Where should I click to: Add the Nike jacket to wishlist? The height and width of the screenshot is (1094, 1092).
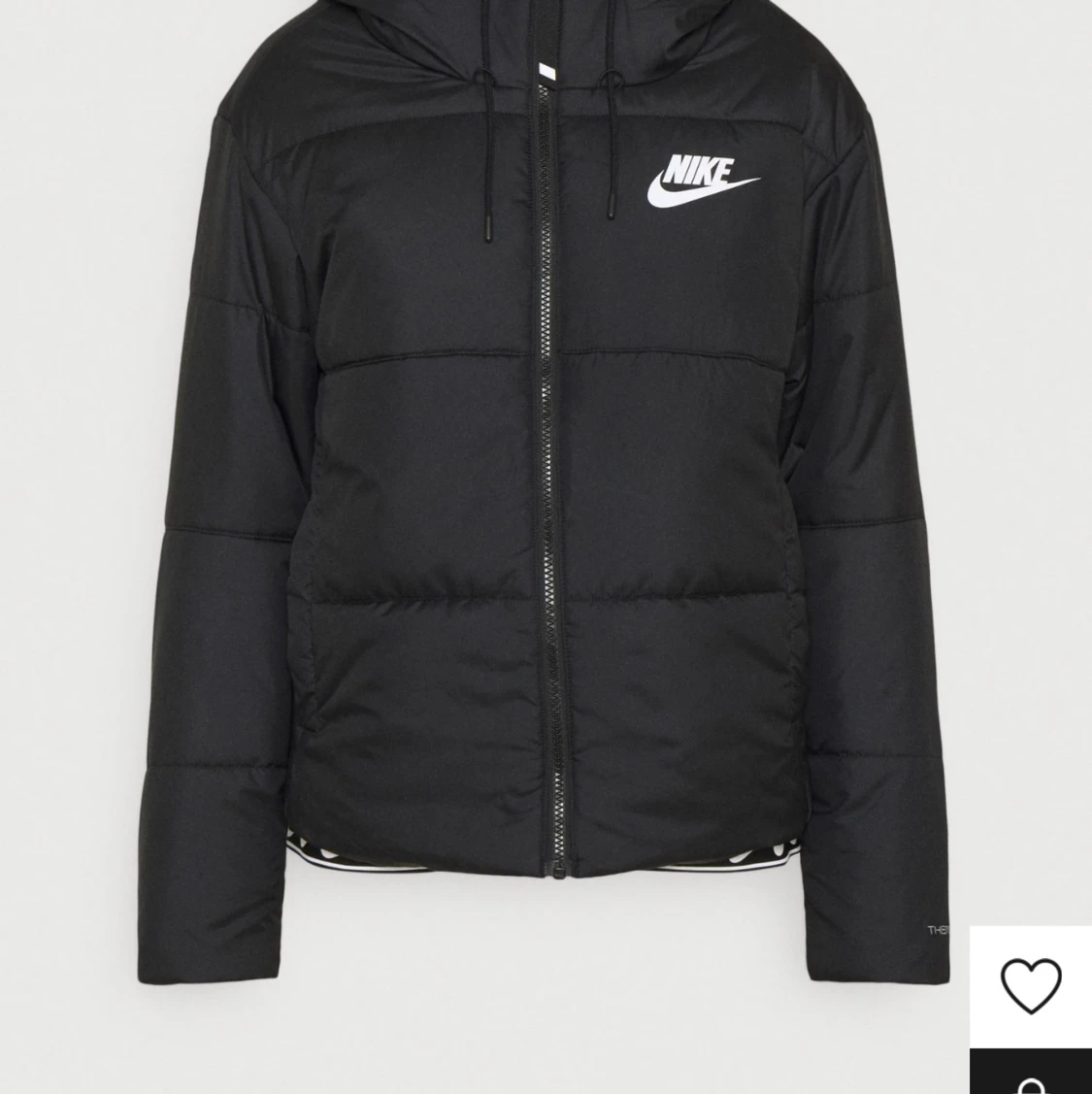point(1031,985)
